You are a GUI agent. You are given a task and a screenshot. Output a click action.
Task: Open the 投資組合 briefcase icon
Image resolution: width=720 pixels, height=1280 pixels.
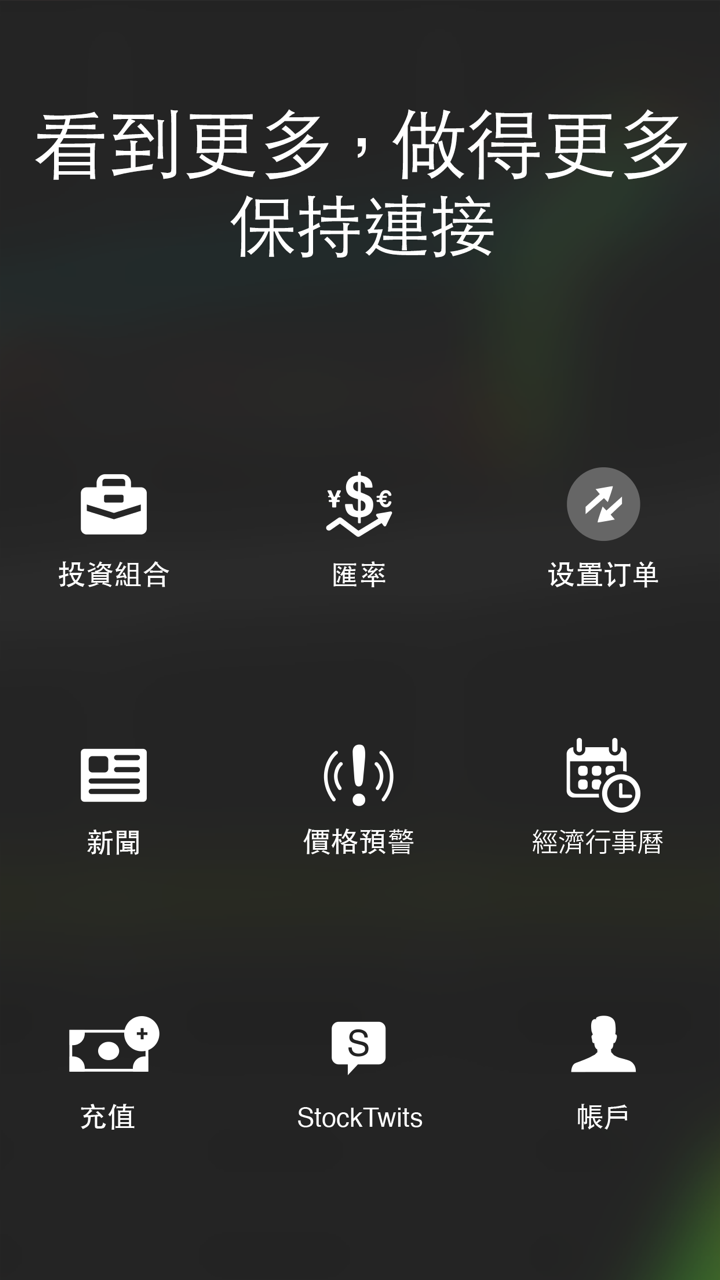[113, 505]
